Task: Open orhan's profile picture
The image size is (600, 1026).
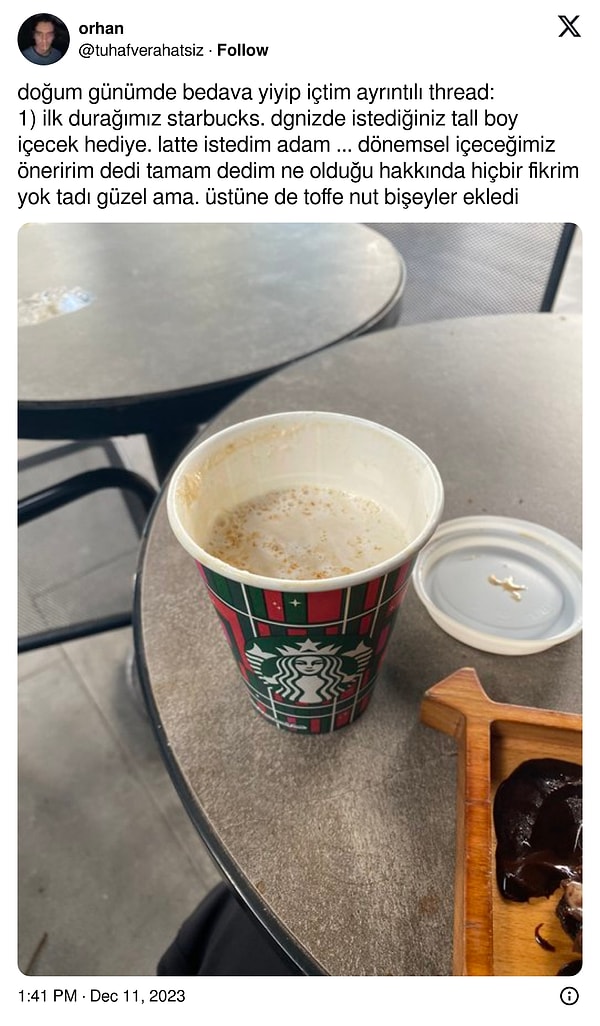Action: (43, 39)
